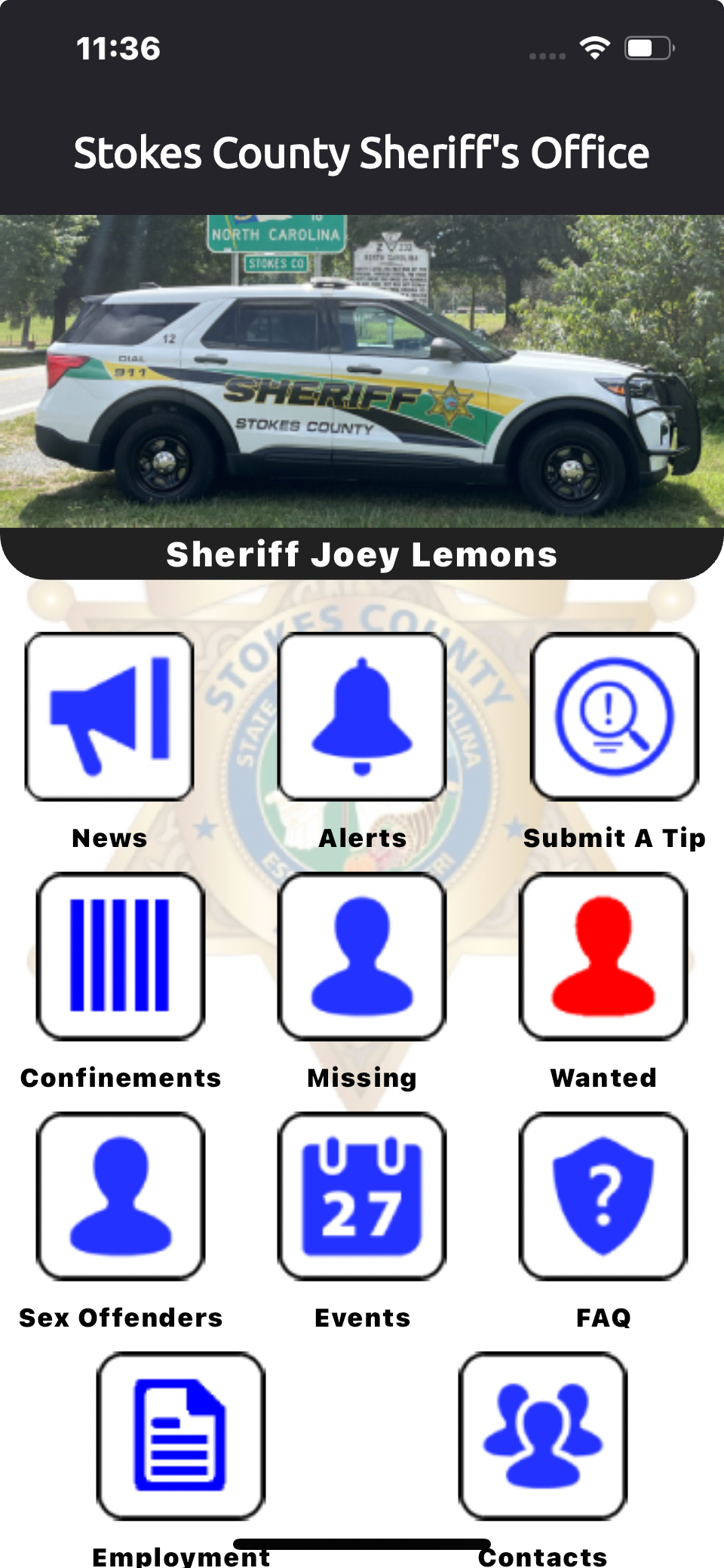Open the Alerts bell tile
724x1568 pixels.
pos(362,716)
